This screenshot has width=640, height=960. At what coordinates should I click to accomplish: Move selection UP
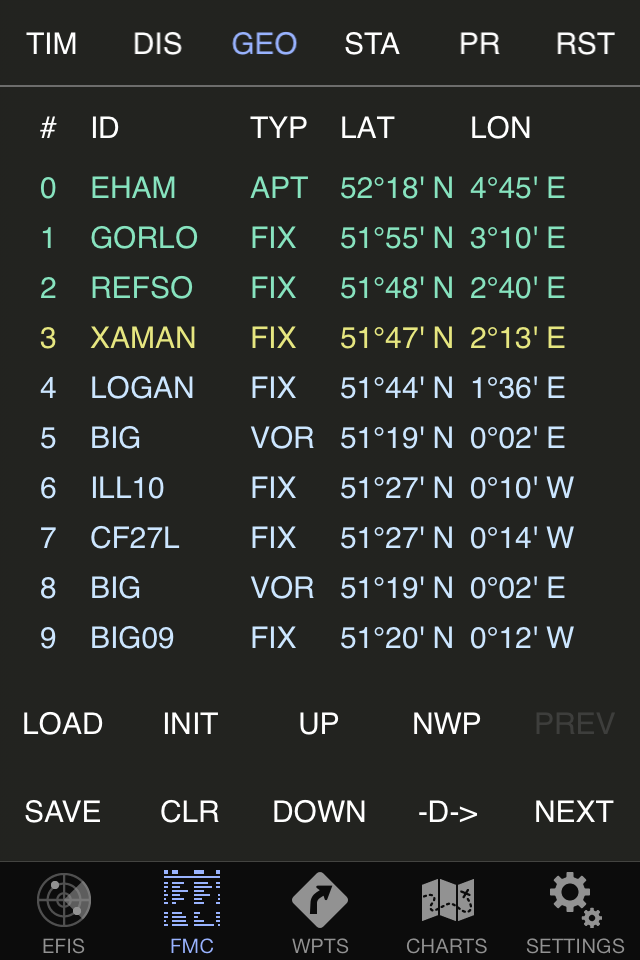[x=319, y=724]
